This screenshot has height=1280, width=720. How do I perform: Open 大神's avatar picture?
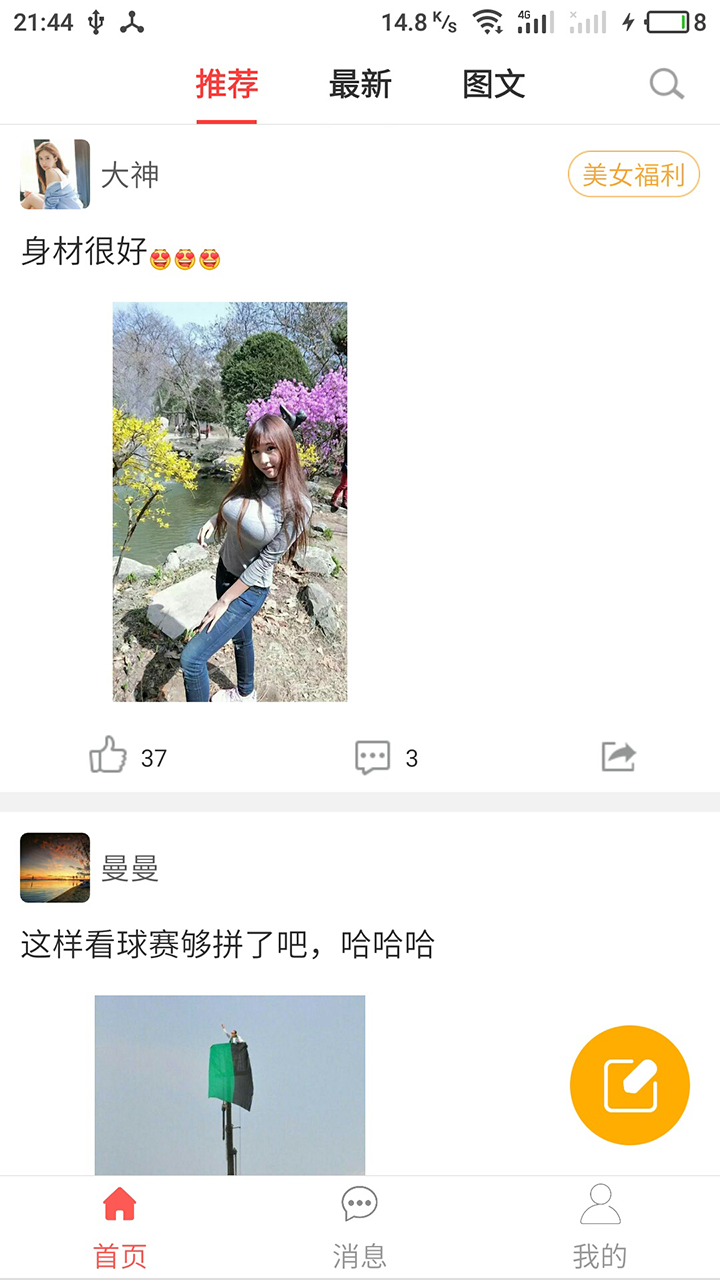pos(54,174)
